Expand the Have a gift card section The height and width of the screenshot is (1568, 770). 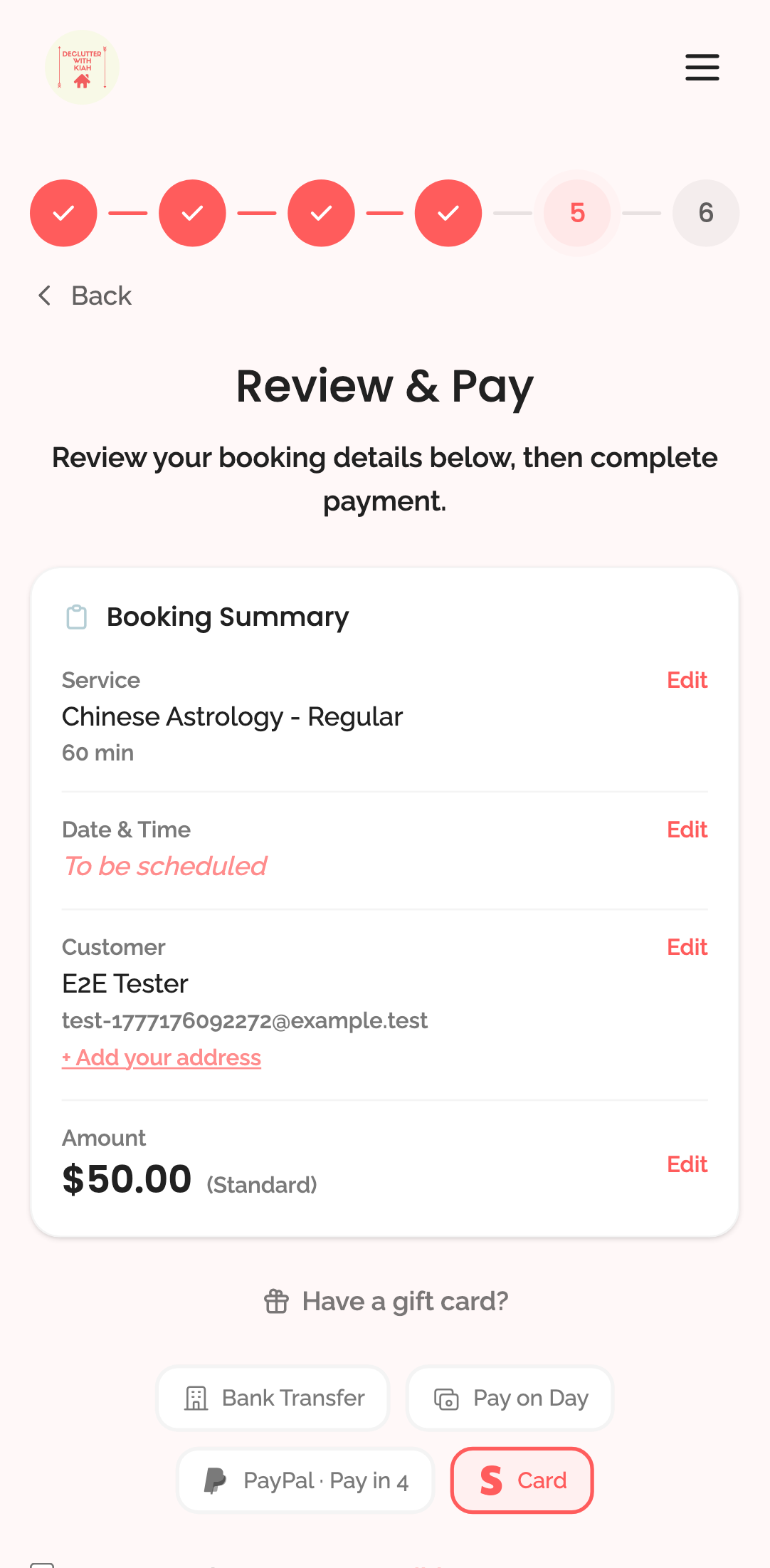384,1300
